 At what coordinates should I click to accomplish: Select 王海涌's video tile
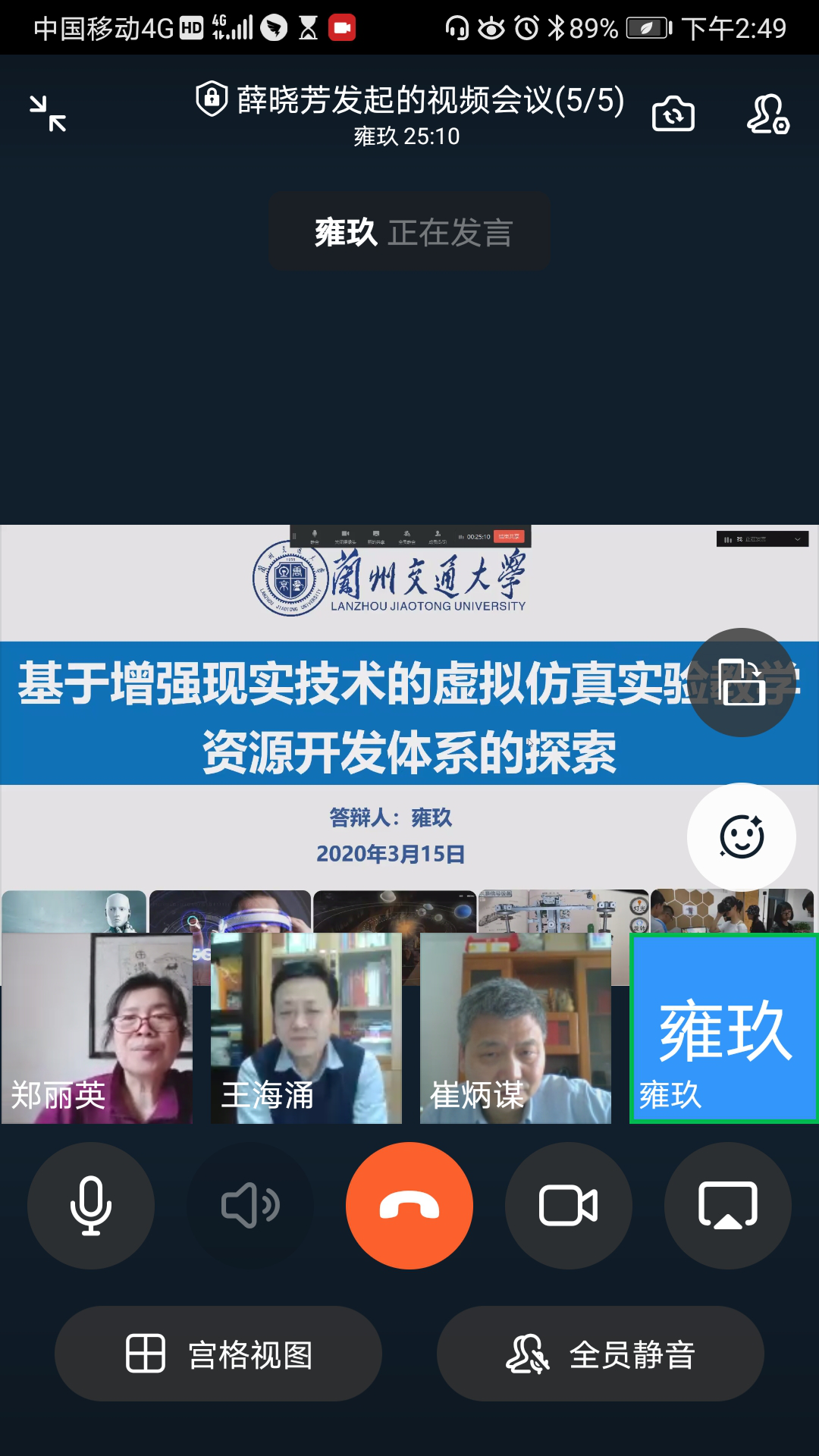(306, 1028)
